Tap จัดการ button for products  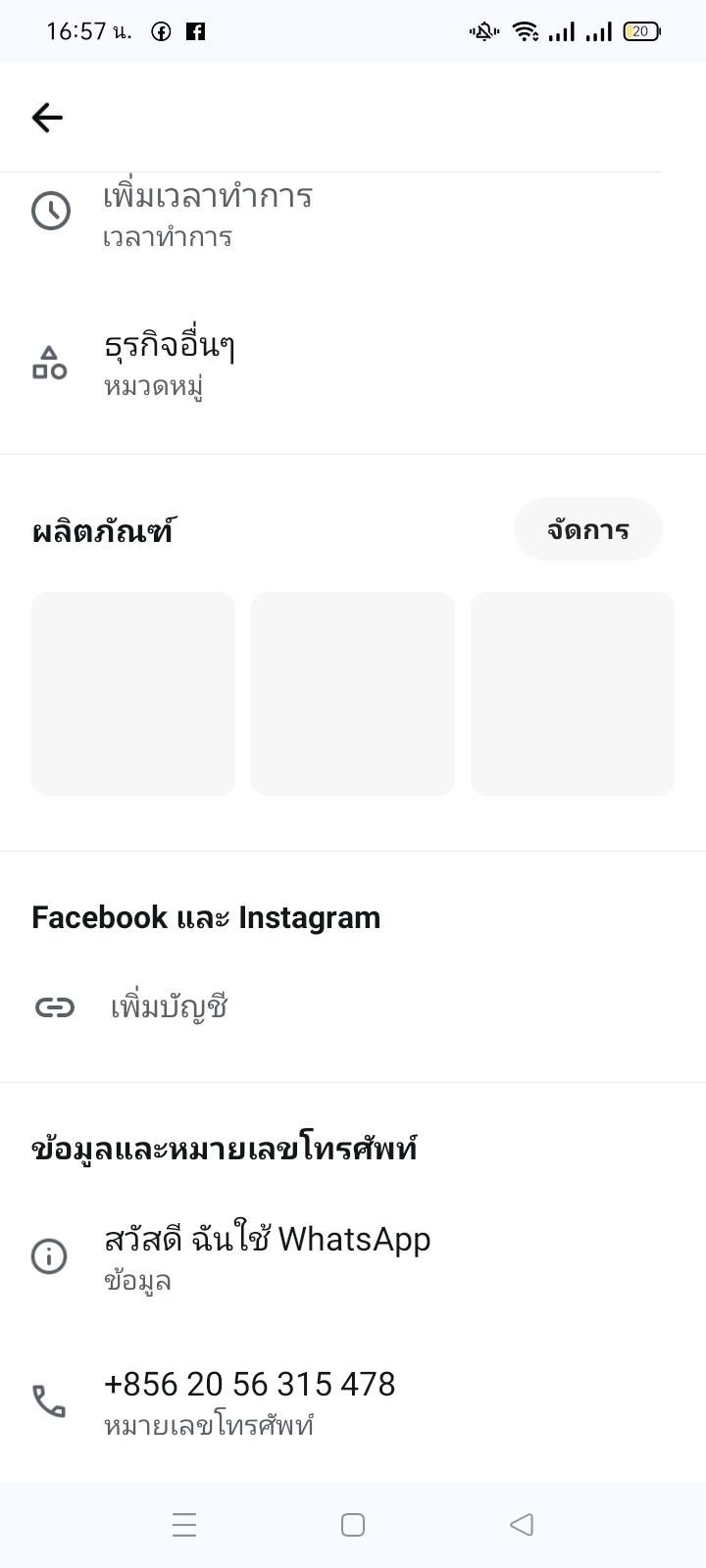[x=587, y=530]
